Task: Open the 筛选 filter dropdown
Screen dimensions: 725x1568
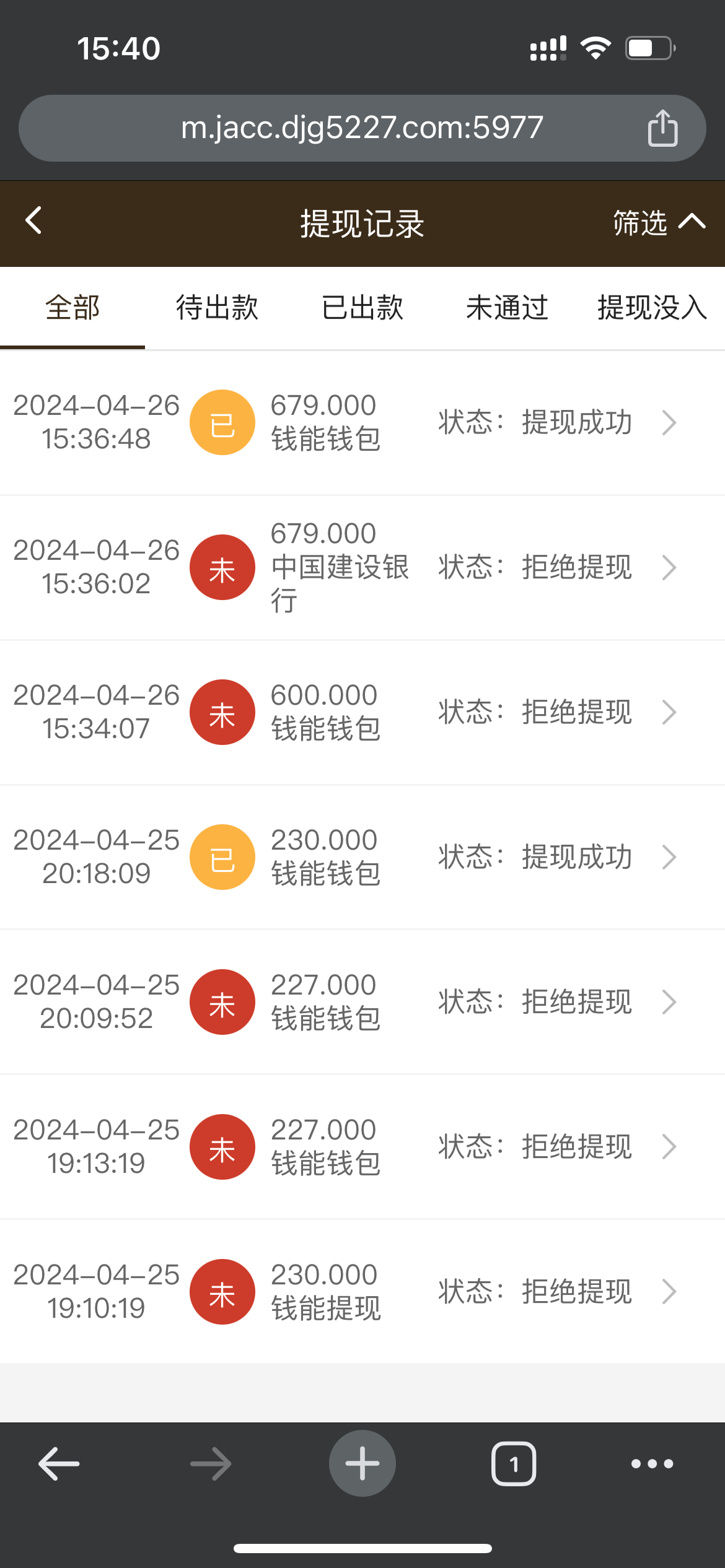Action: coord(658,222)
